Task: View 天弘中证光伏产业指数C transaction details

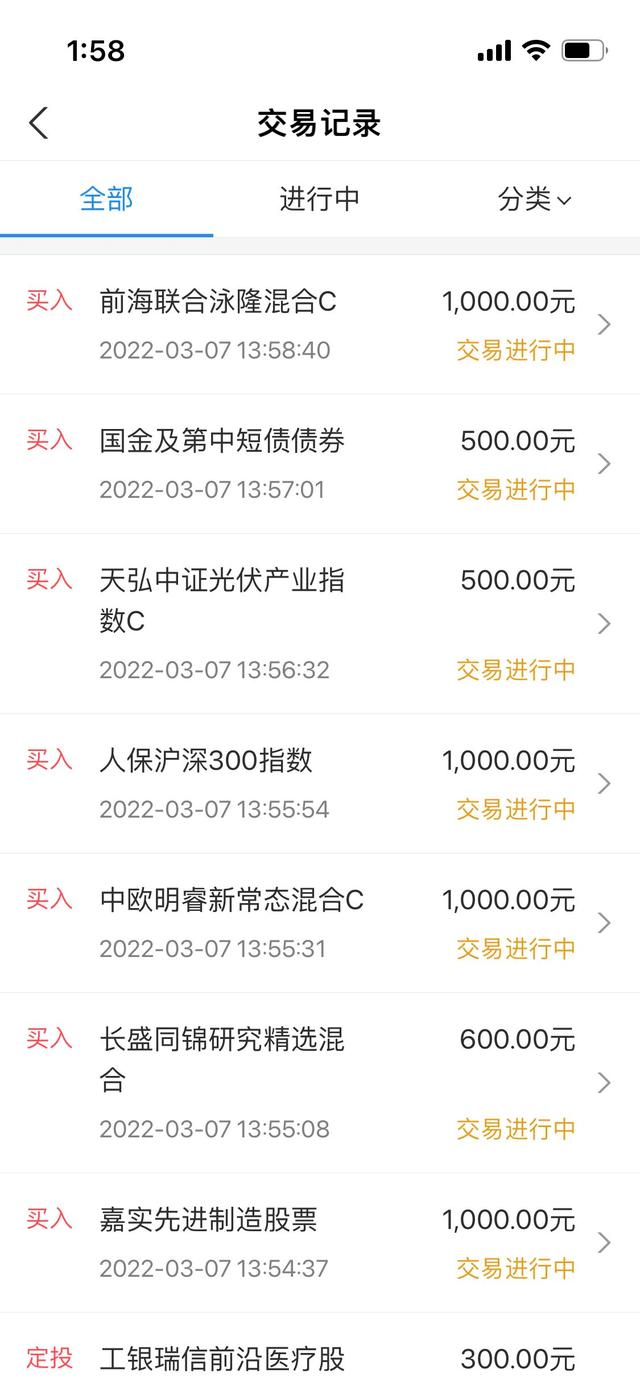Action: [320, 623]
